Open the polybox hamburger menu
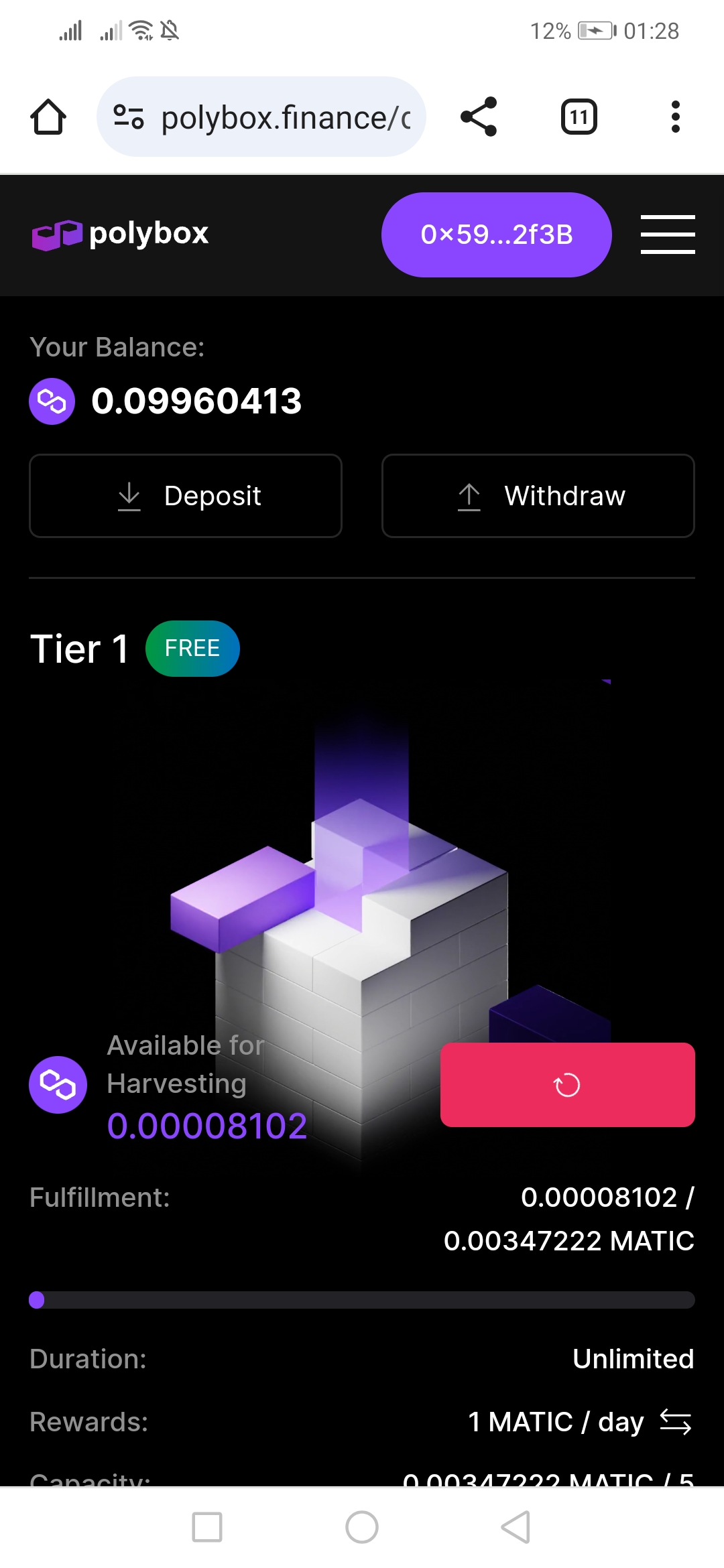Viewport: 724px width, 1568px height. (x=667, y=235)
